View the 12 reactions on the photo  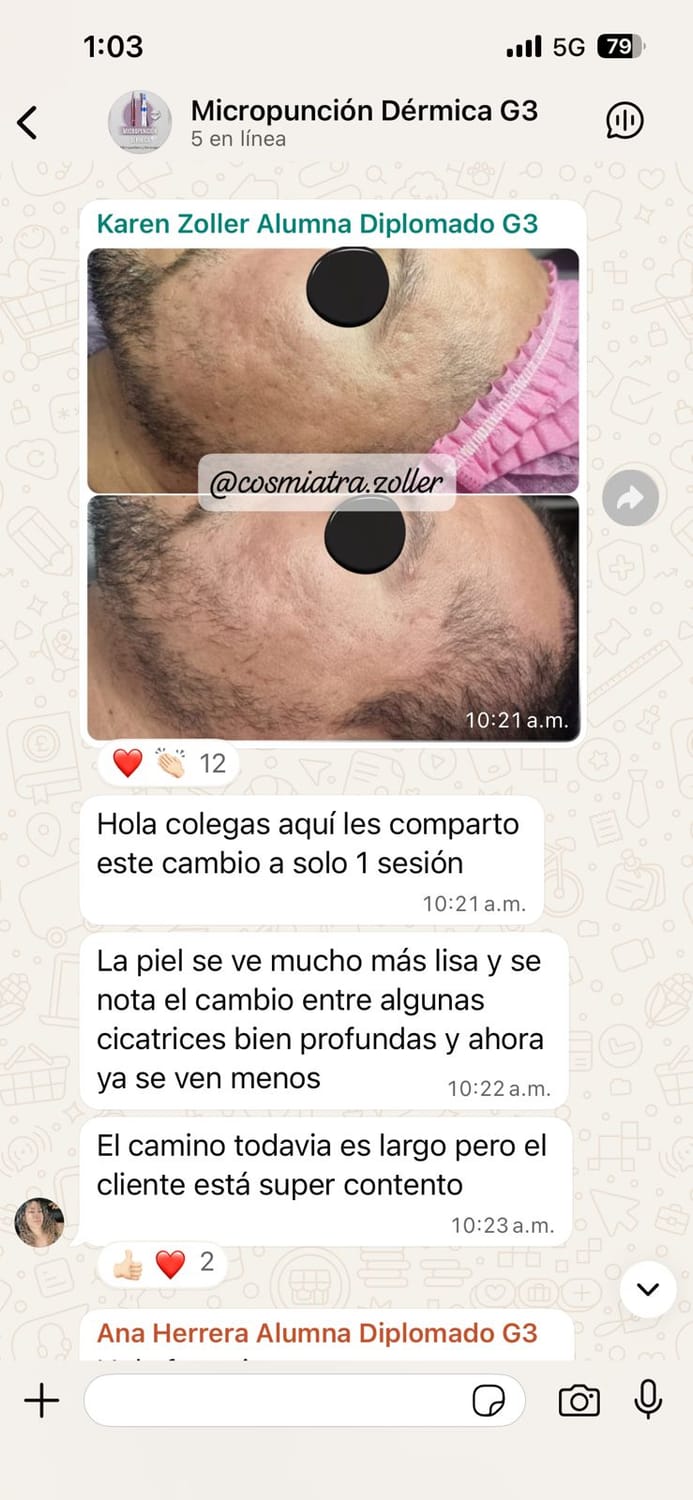click(x=168, y=764)
